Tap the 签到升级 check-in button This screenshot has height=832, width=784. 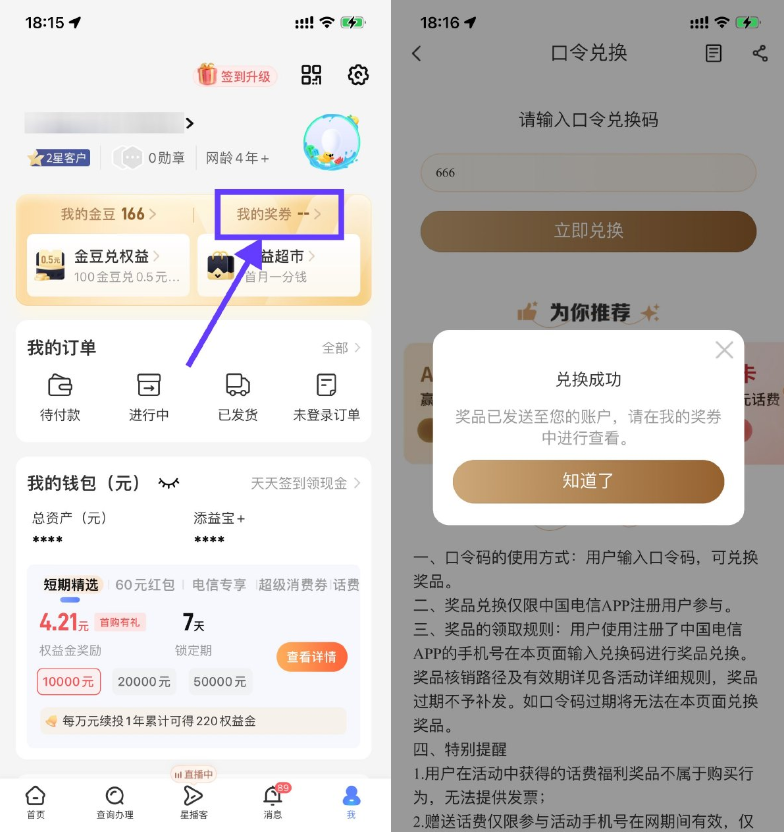click(236, 75)
